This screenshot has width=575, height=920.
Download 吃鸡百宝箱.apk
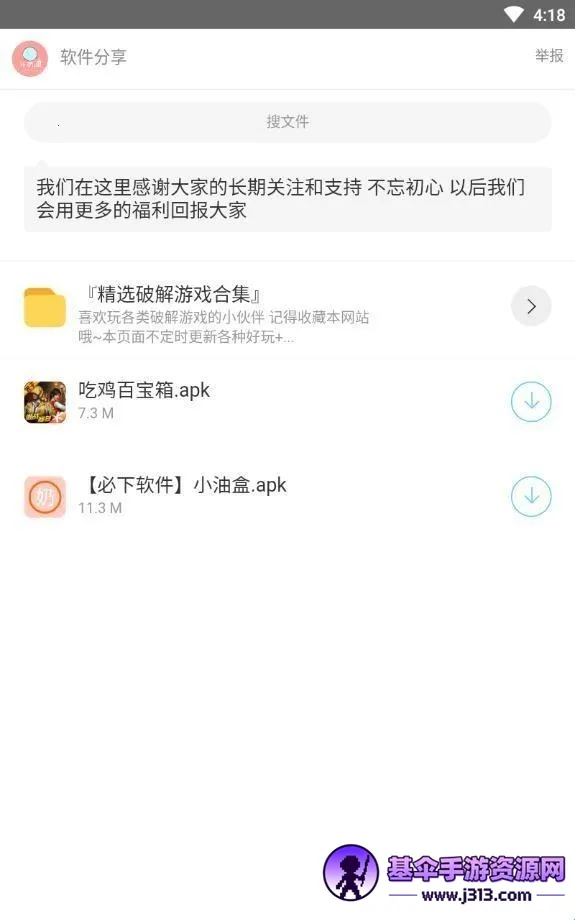click(531, 402)
